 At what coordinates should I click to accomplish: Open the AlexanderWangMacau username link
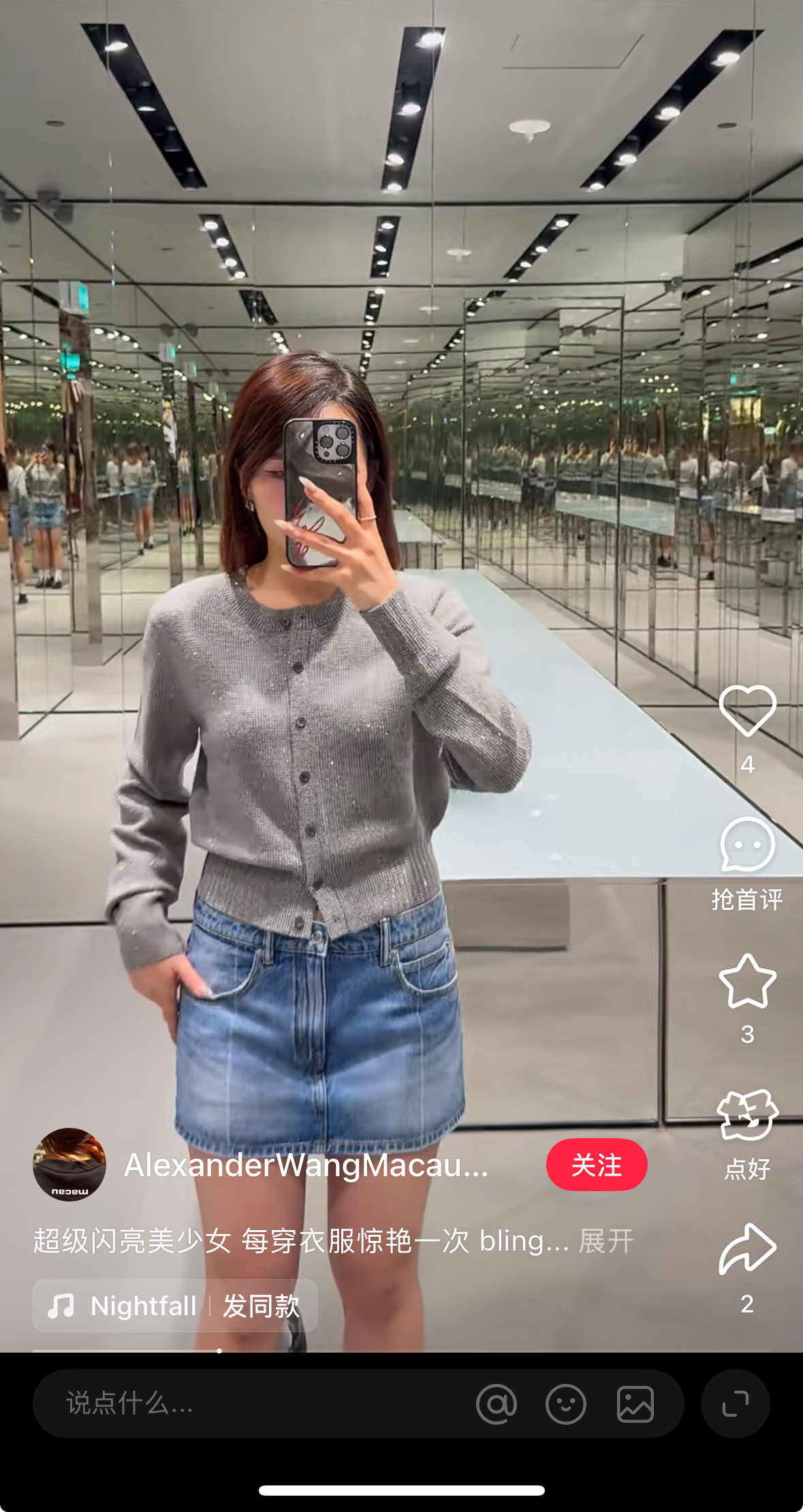306,1165
